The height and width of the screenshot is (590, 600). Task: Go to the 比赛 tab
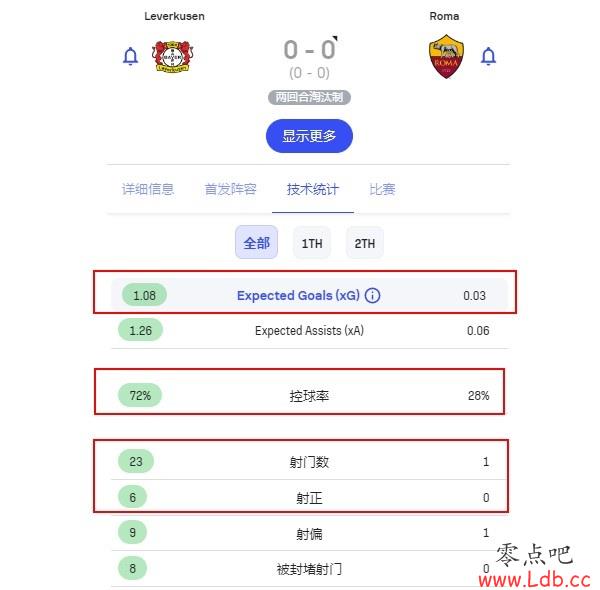tap(382, 189)
